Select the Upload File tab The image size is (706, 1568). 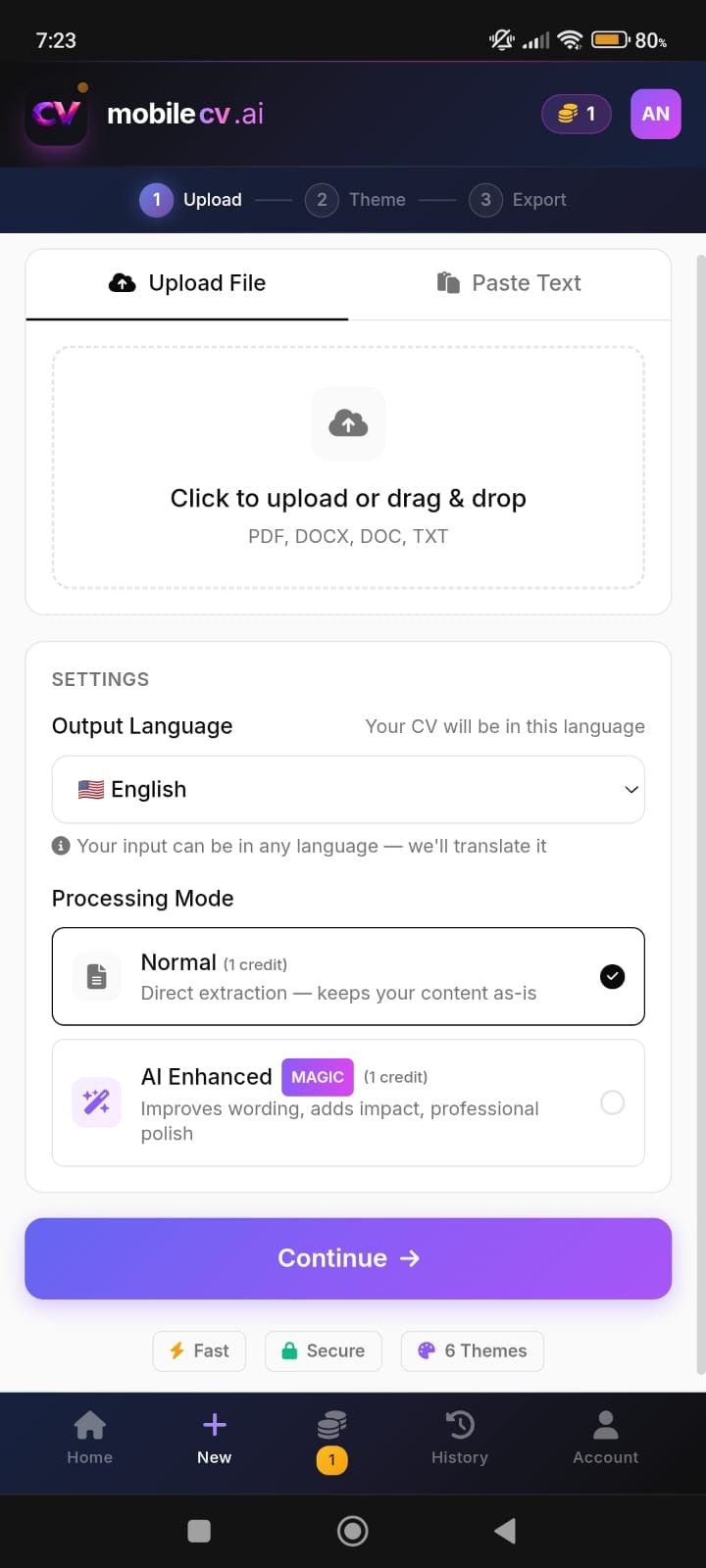pyautogui.click(x=187, y=283)
